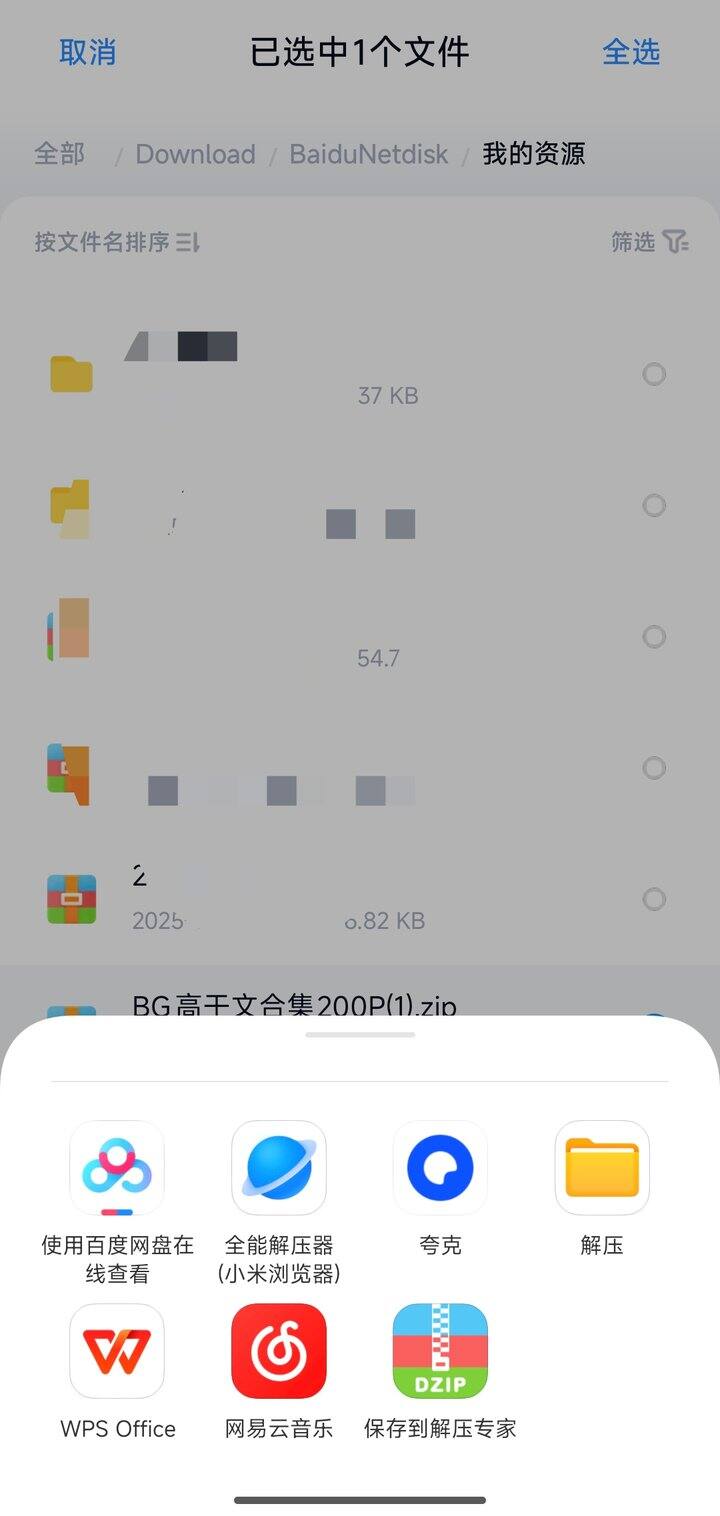
Task: Open file with 使用百度网盘在线查看
Action: pos(117,1167)
